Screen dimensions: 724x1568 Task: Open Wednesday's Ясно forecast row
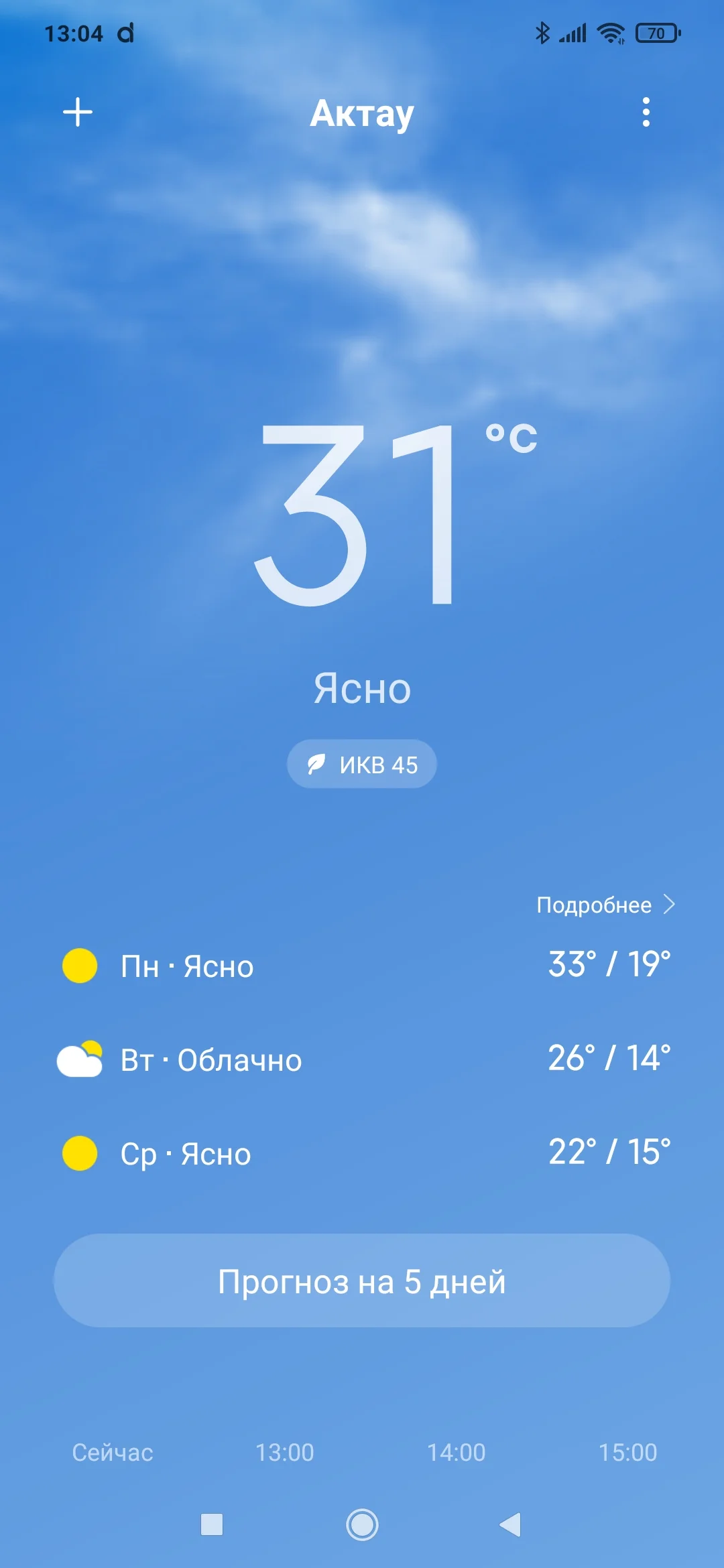coord(362,1153)
